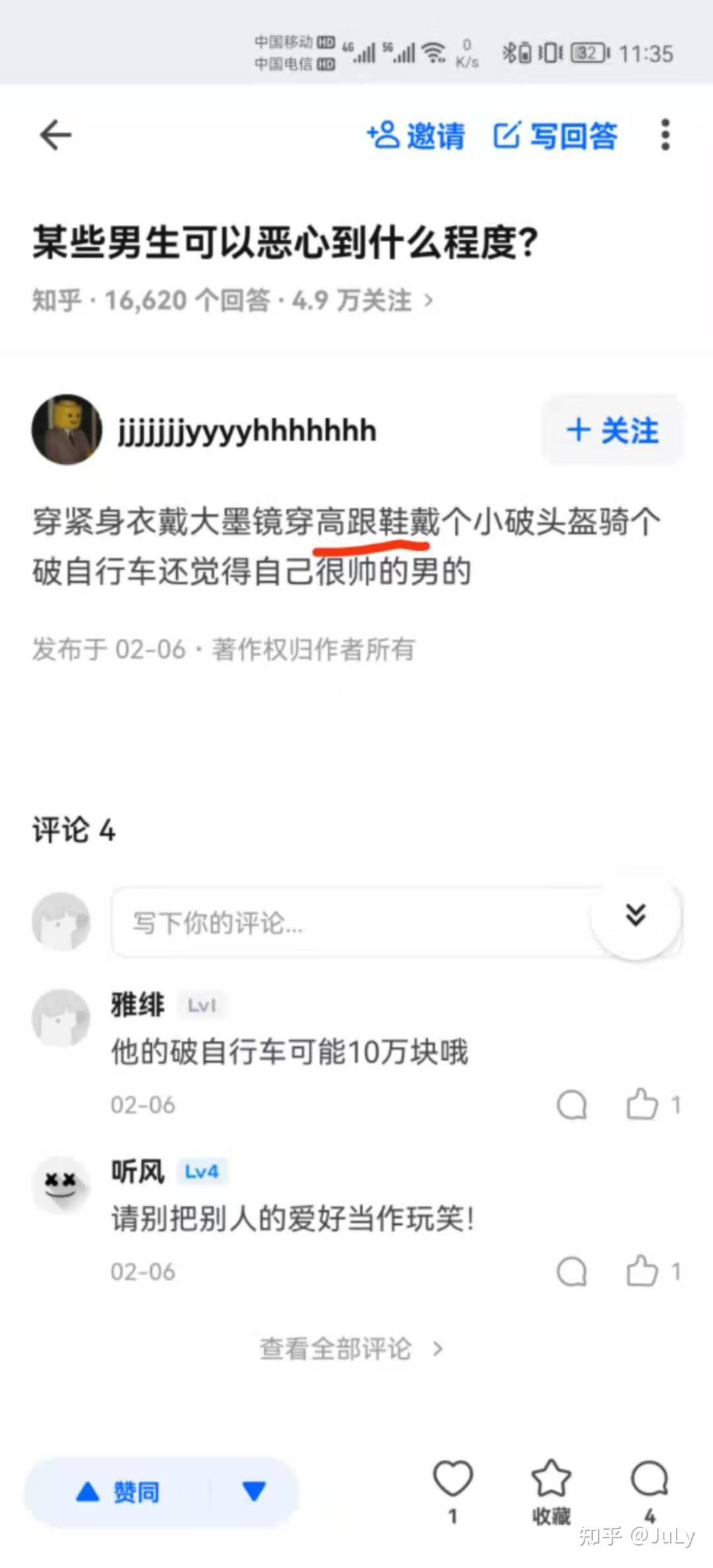This screenshot has width=713, height=1568.
Task: Open 听风's profile avatar
Action: [61, 1185]
